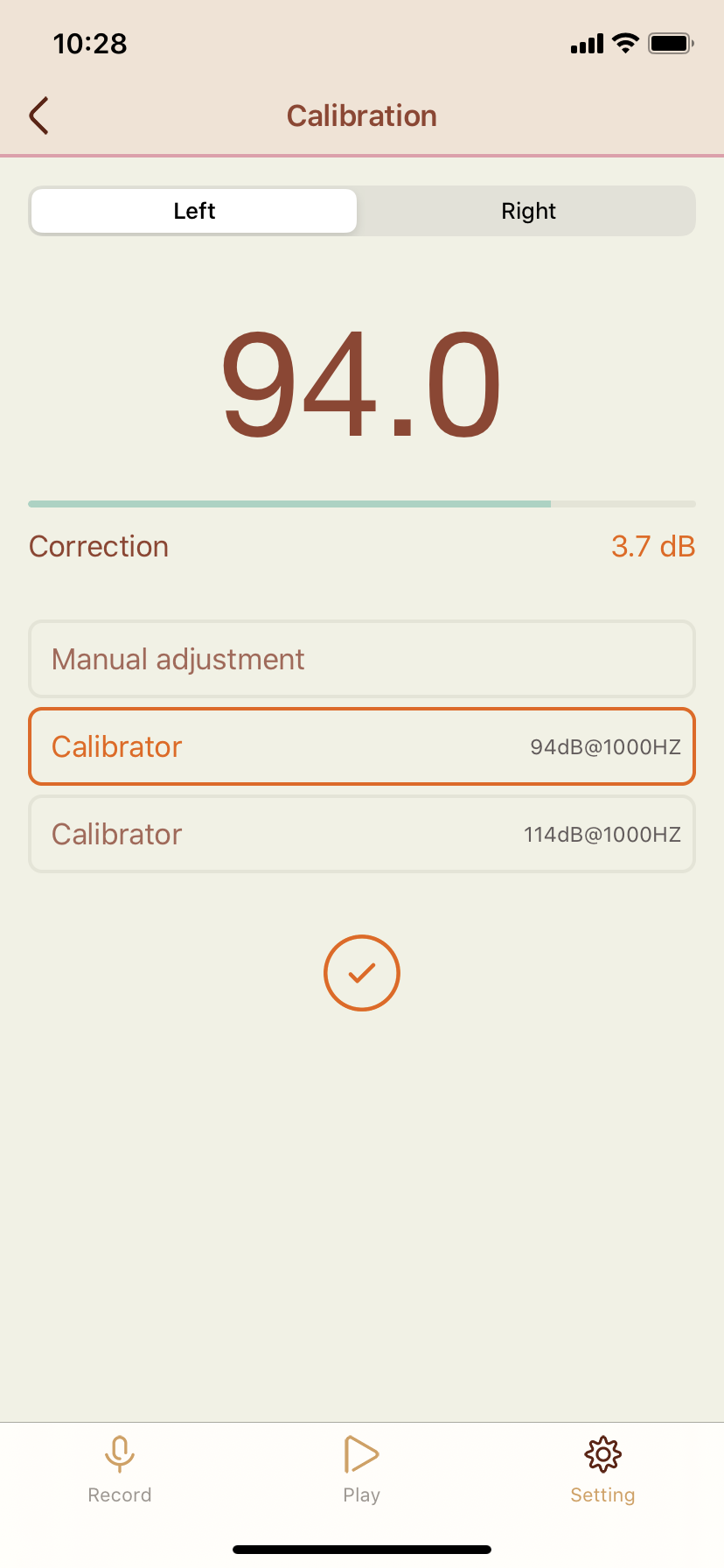Select the 94dB@1000HZ calibrator
724x1568 pixels.
(362, 746)
